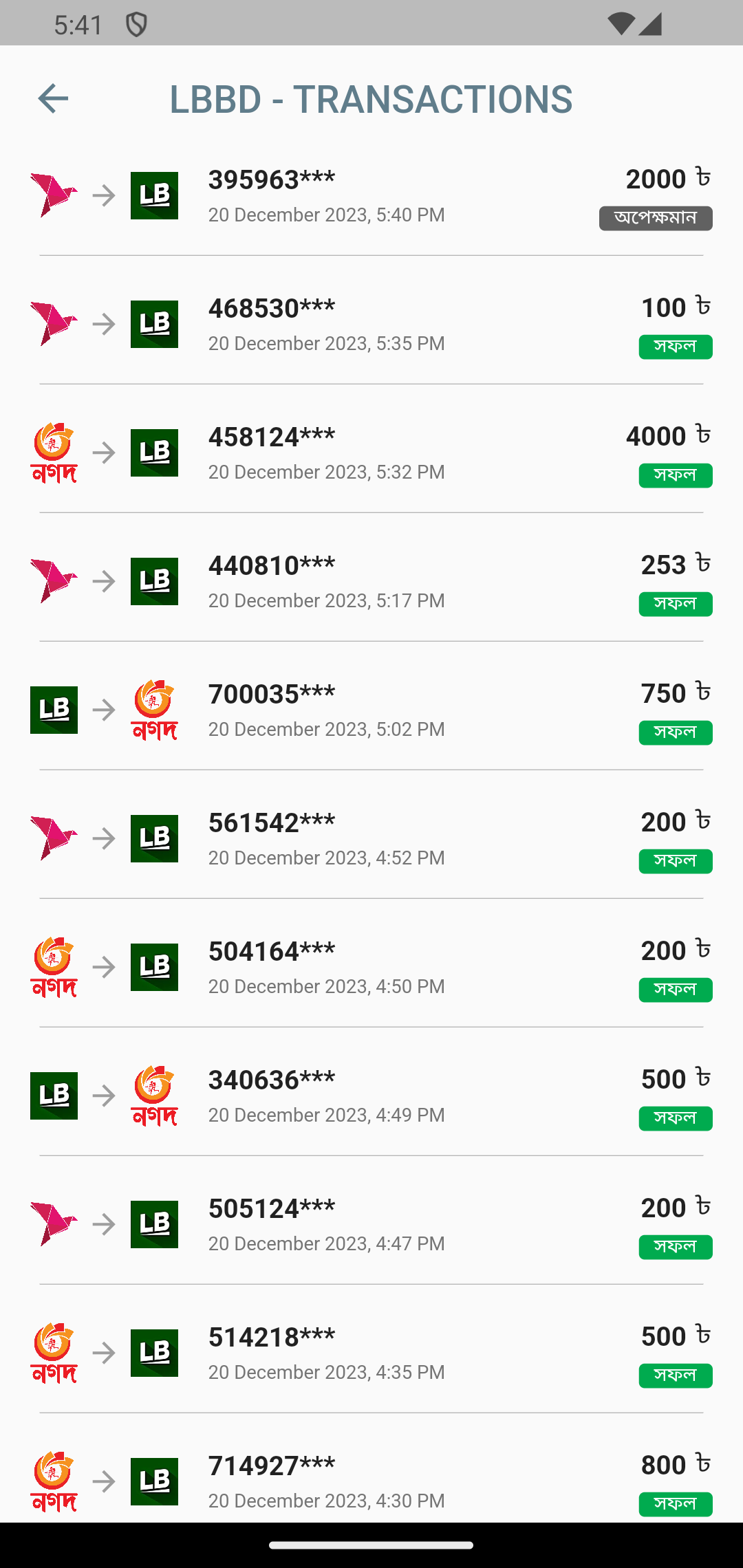Viewport: 743px width, 1568px height.
Task: Select the LBBD - TRANSACTIONS title
Action: (x=371, y=99)
